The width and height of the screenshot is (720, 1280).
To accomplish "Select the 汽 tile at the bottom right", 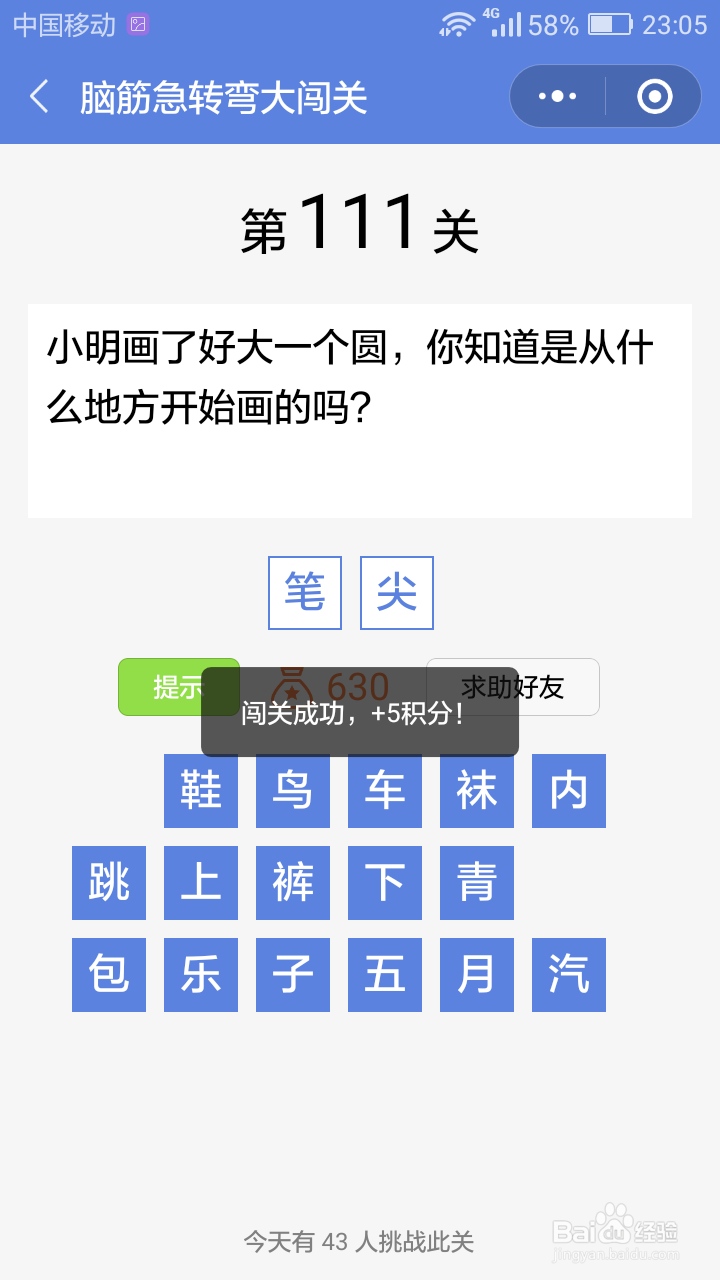I will [569, 975].
